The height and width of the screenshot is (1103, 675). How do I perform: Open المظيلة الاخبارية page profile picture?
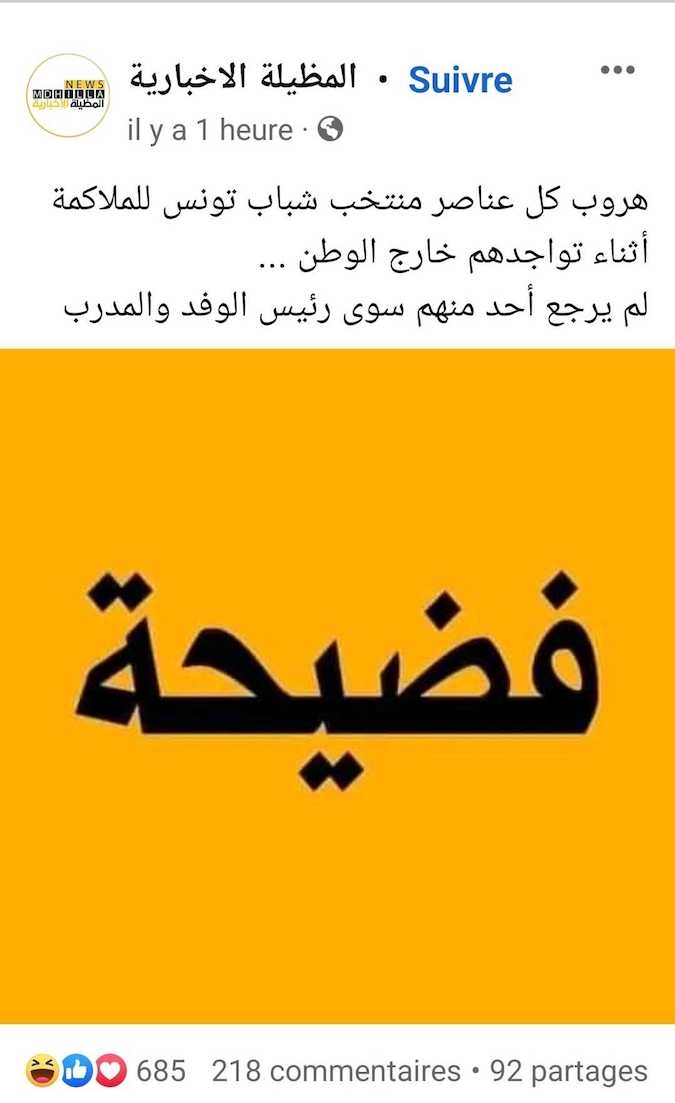(68, 95)
